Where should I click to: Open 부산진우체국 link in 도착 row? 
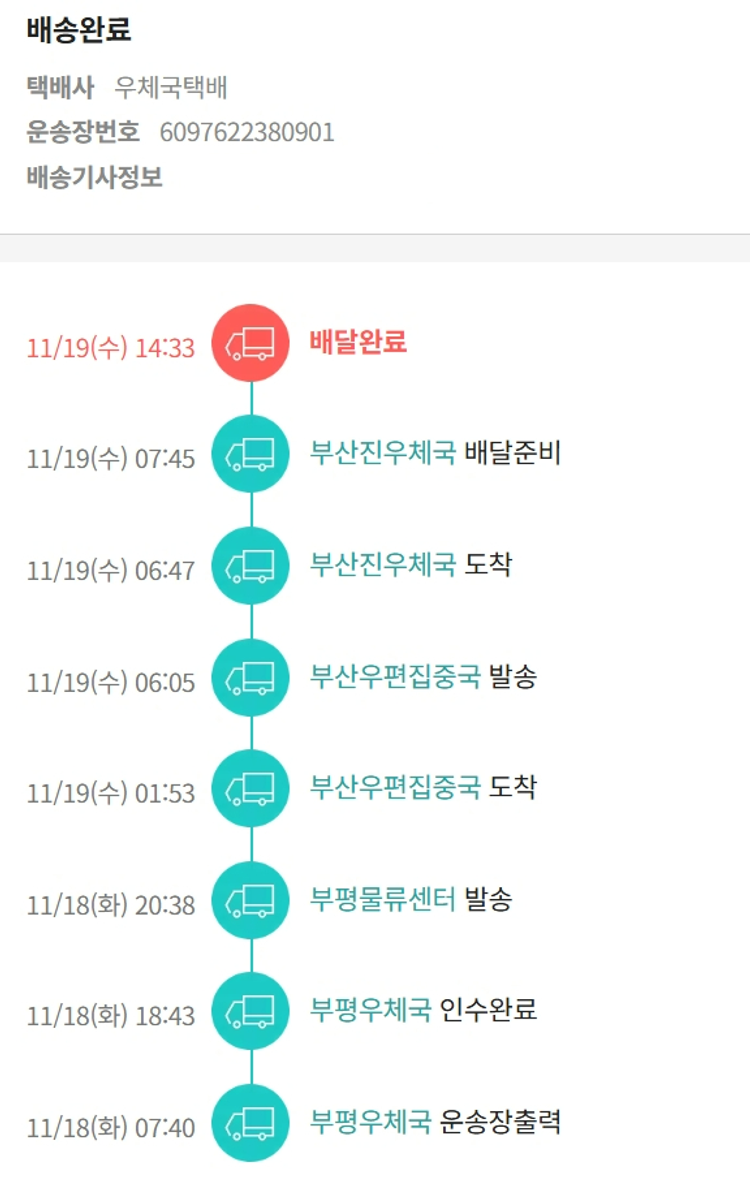[x=382, y=565]
